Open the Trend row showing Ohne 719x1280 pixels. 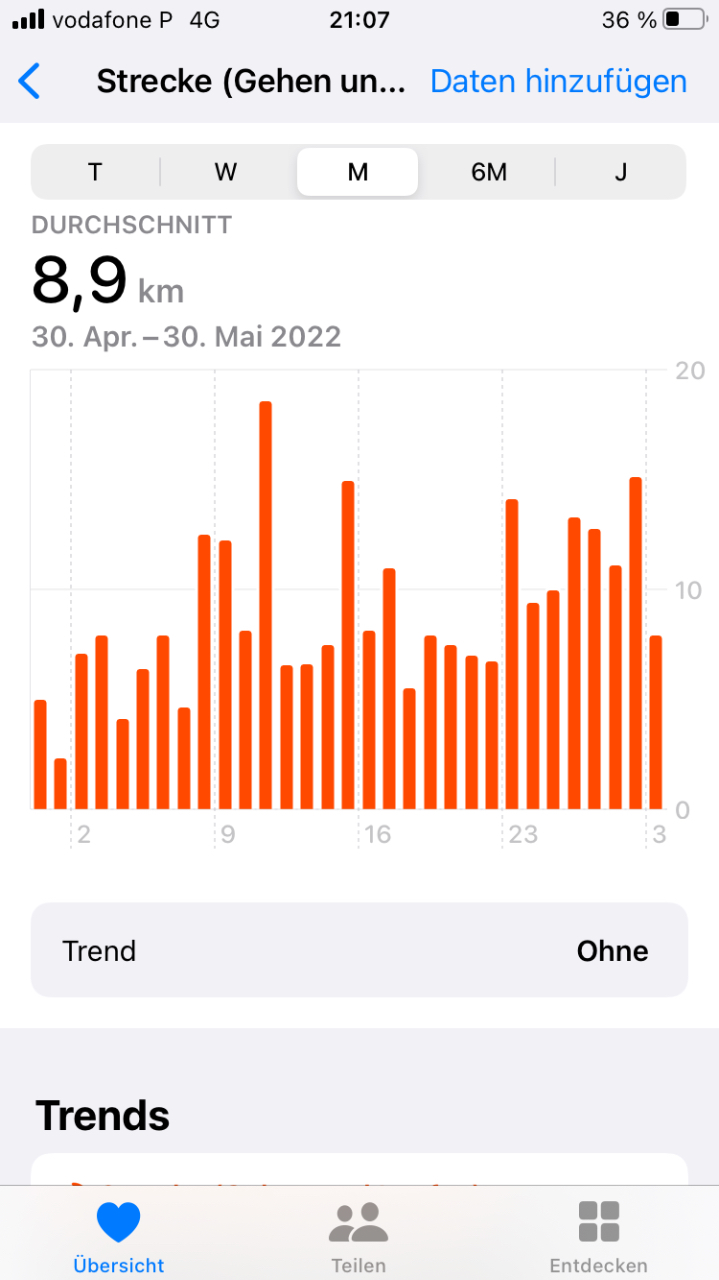pyautogui.click(x=359, y=950)
